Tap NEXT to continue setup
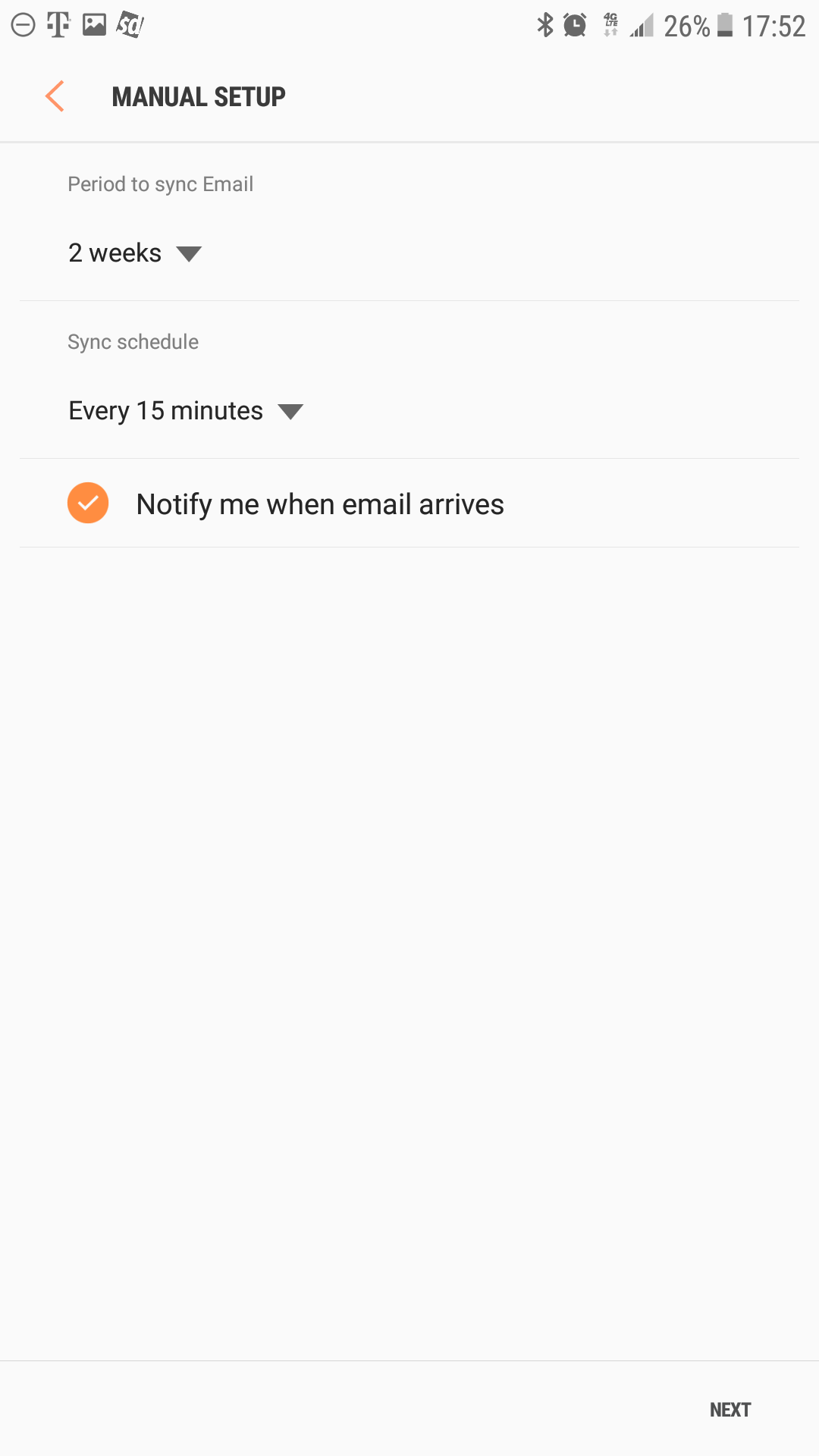The image size is (819, 1456). (730, 1410)
